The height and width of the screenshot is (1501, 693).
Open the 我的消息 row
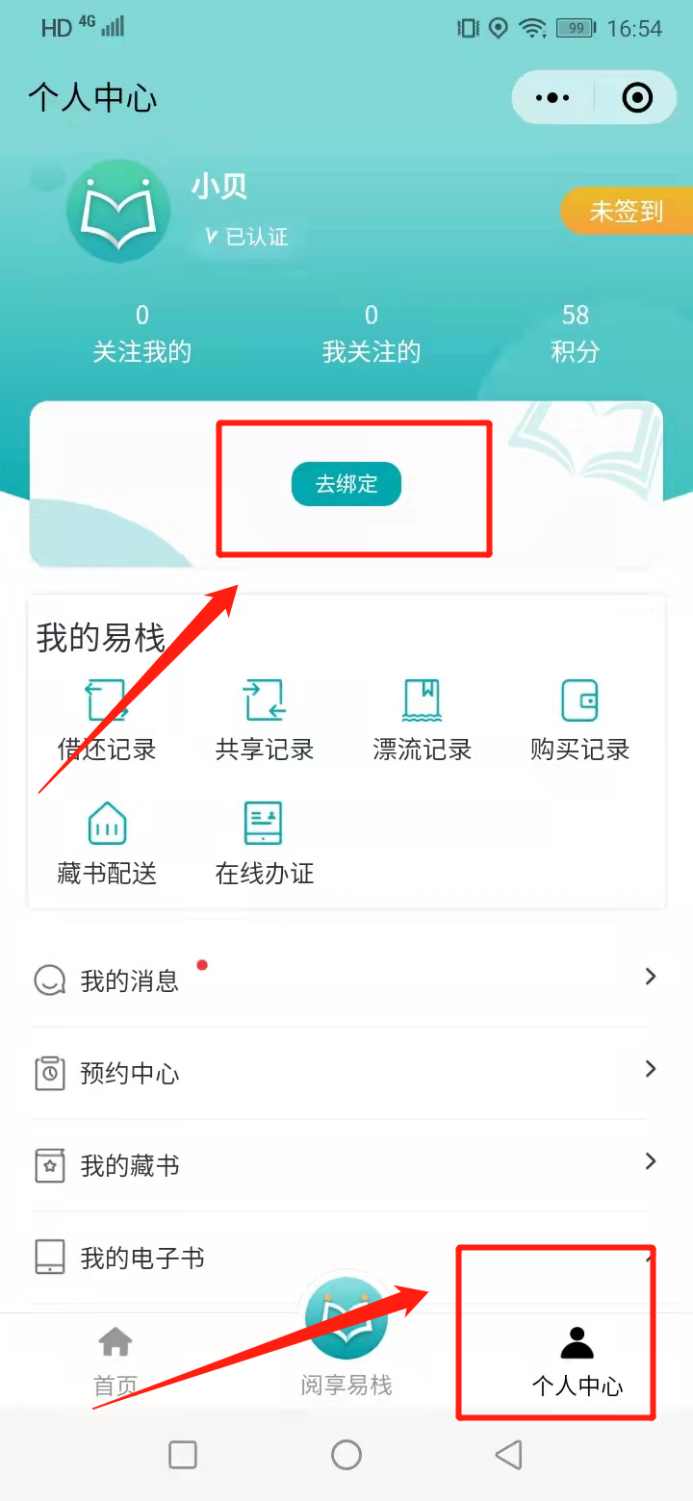(340, 980)
